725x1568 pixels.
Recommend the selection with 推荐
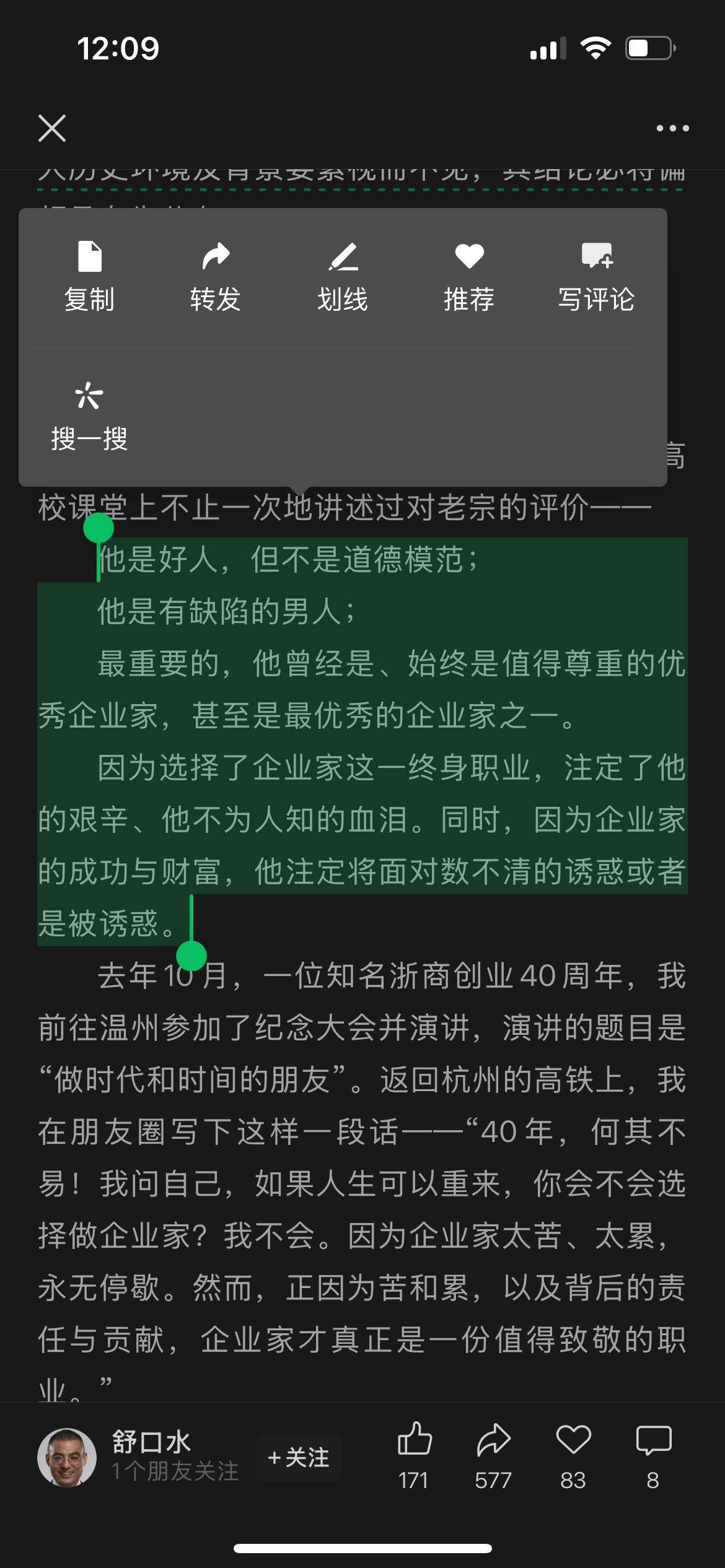tap(469, 277)
